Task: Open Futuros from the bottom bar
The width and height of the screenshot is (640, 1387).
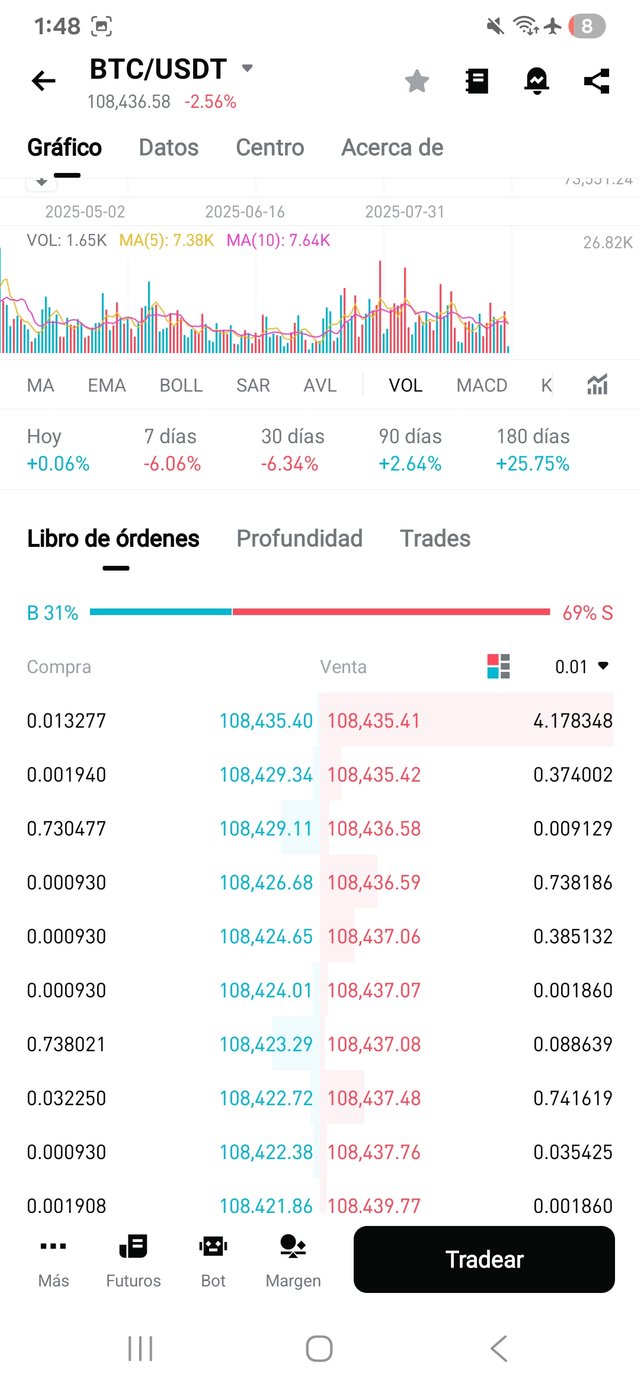Action: [133, 1260]
